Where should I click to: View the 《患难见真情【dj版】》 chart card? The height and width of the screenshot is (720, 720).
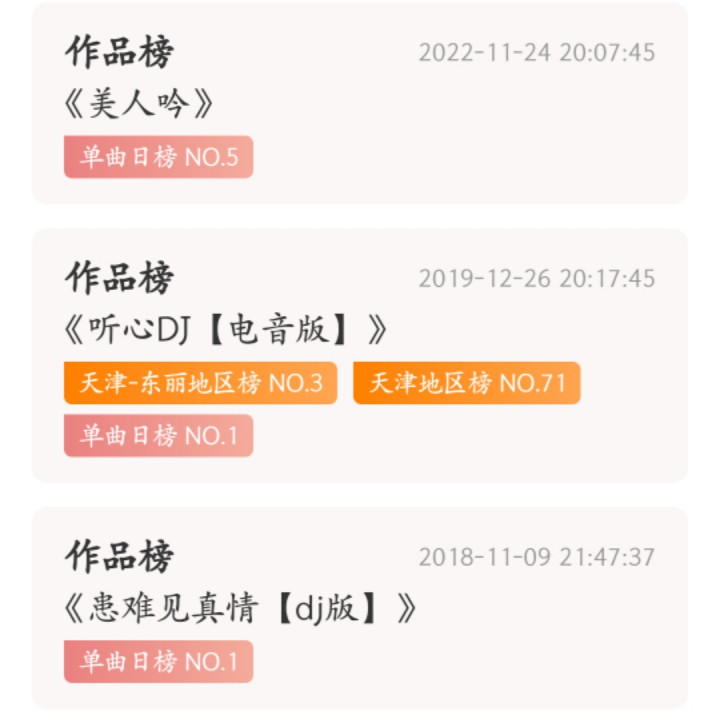(360, 608)
